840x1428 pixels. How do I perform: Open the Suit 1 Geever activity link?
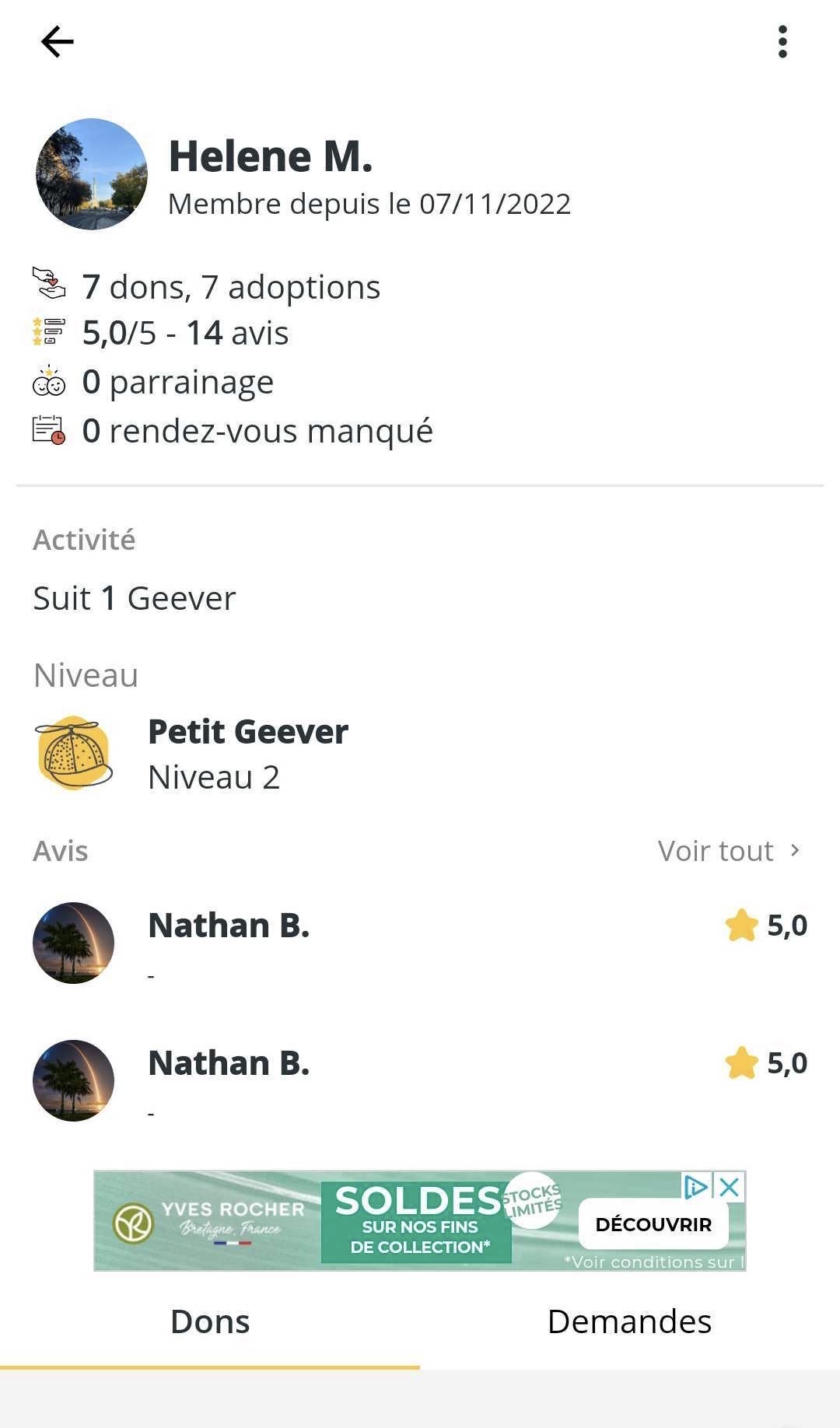pyautogui.click(x=133, y=598)
